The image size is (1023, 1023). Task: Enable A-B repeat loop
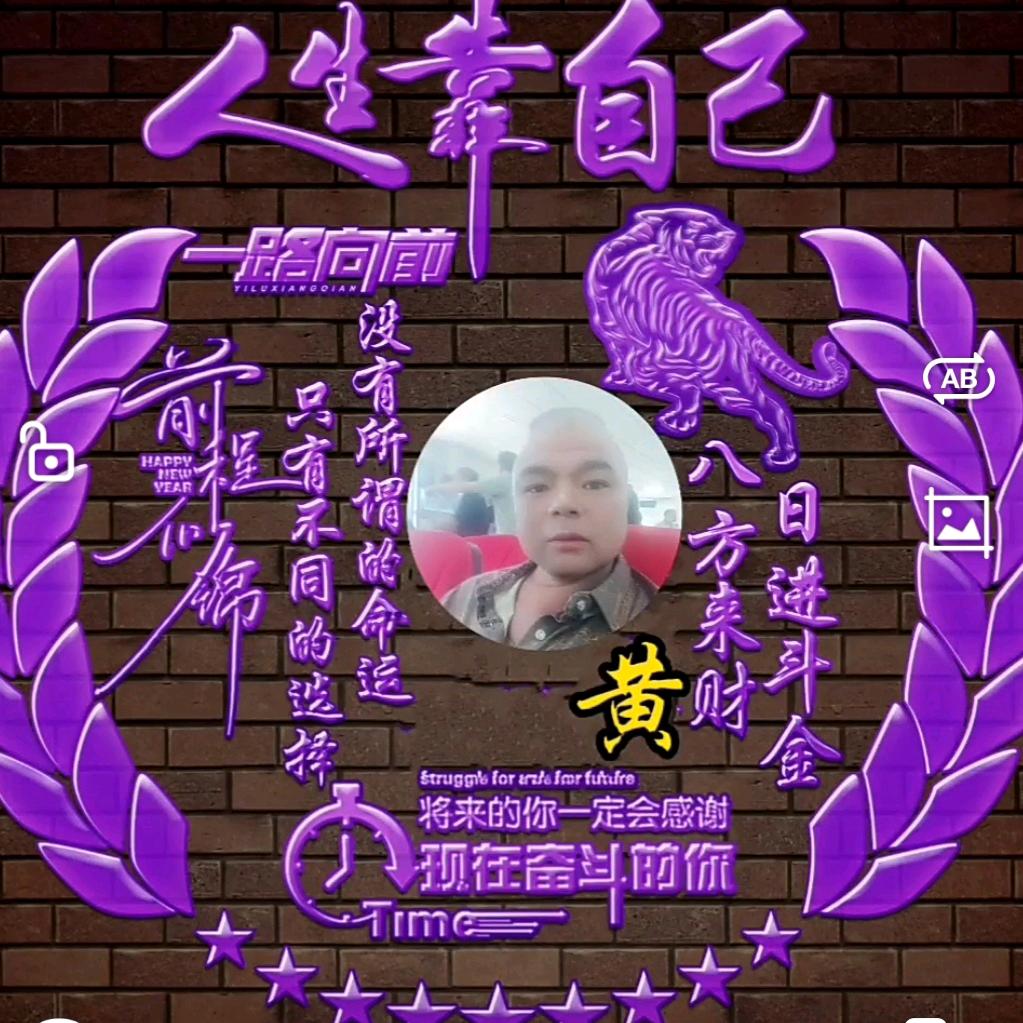coord(959,379)
